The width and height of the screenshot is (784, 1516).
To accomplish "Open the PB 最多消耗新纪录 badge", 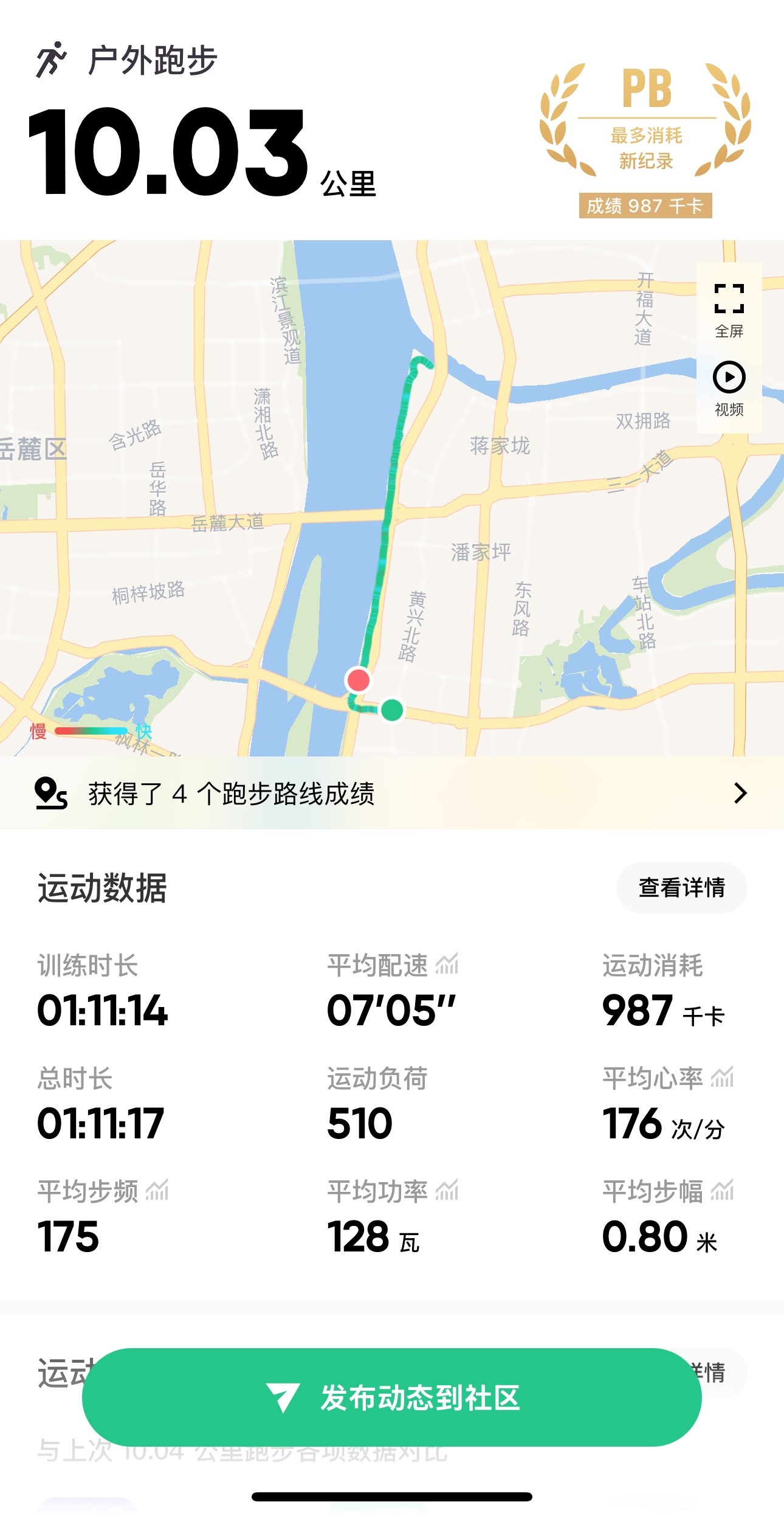I will [645, 140].
